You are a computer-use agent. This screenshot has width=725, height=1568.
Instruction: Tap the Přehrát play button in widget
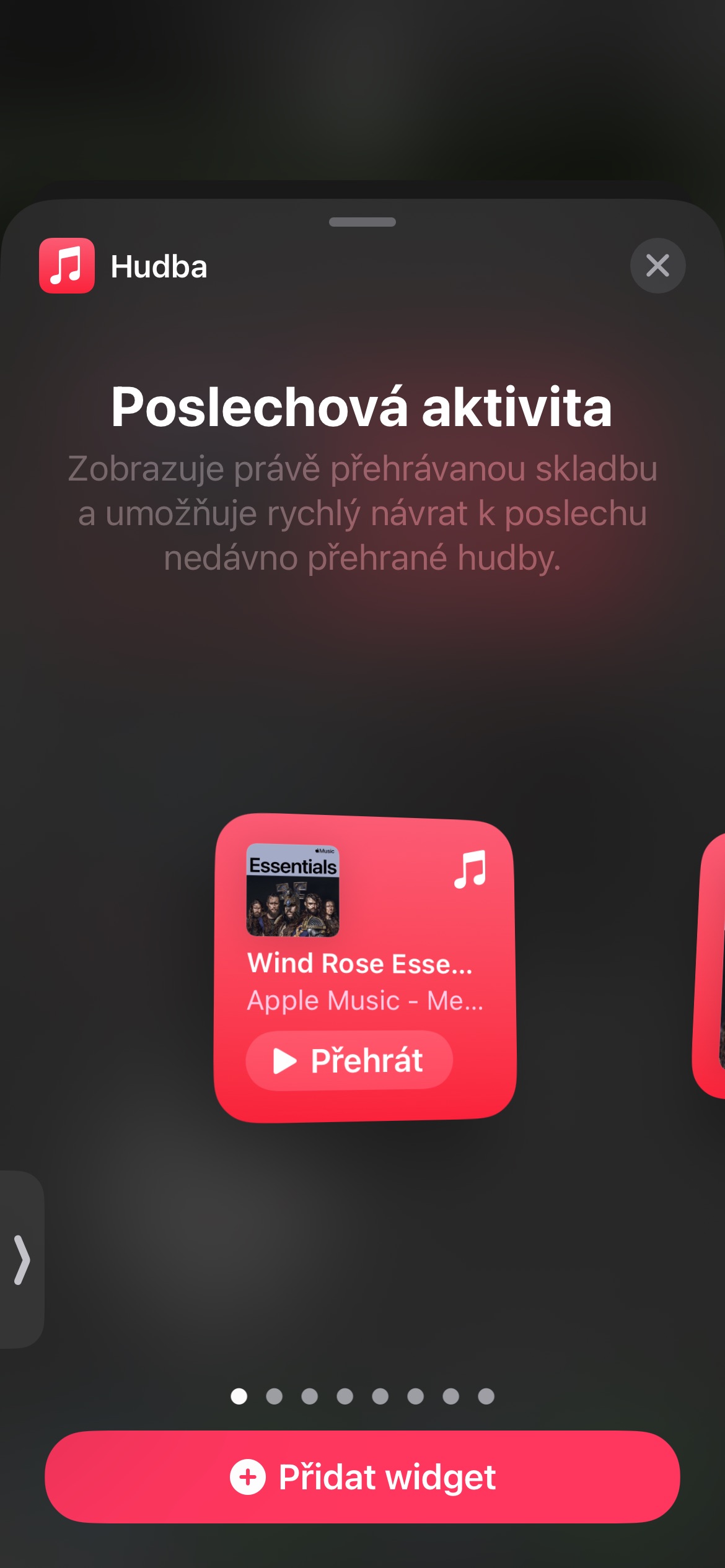[349, 1060]
